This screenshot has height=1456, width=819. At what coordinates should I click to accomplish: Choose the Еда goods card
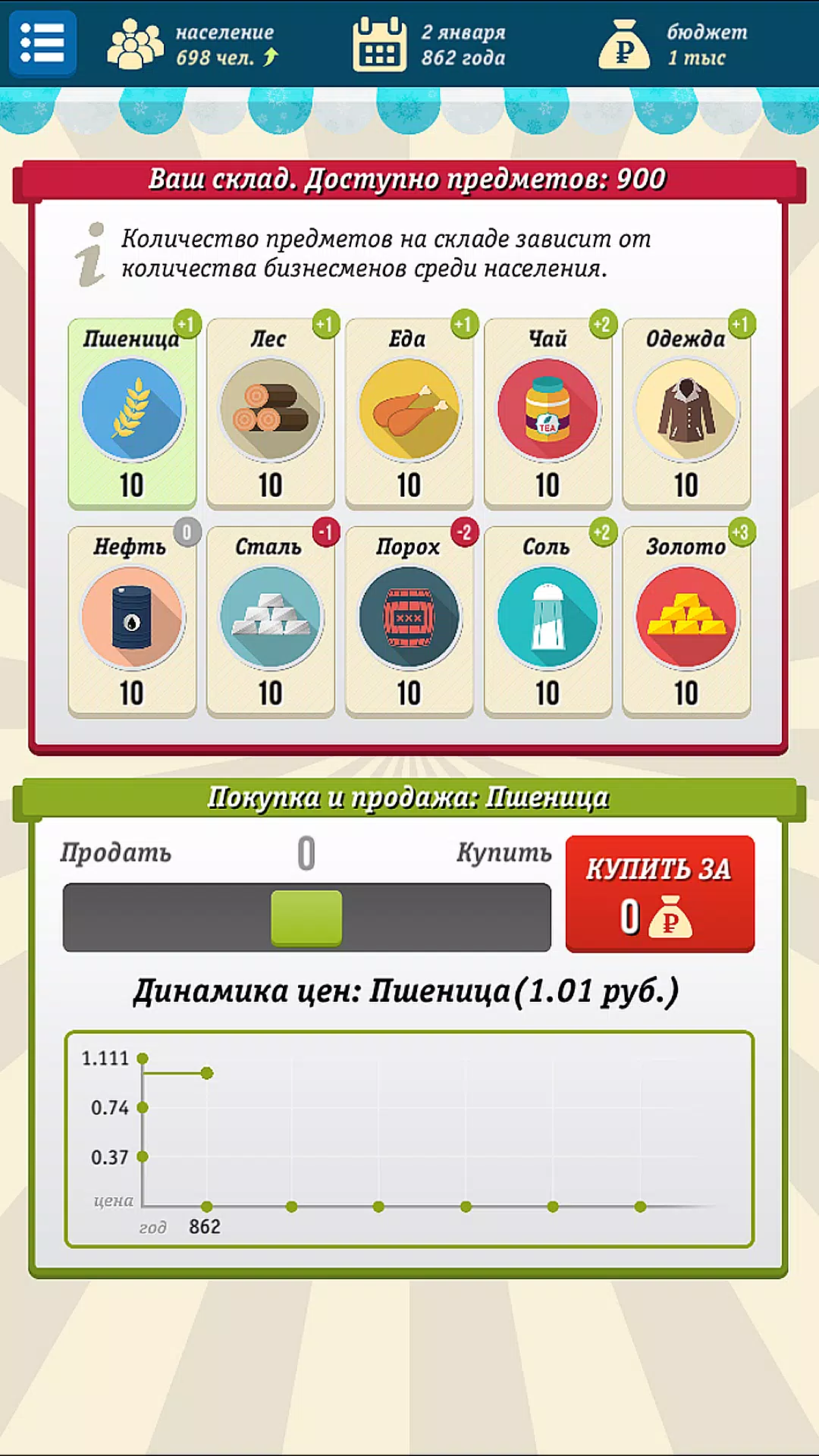pyautogui.click(x=409, y=413)
